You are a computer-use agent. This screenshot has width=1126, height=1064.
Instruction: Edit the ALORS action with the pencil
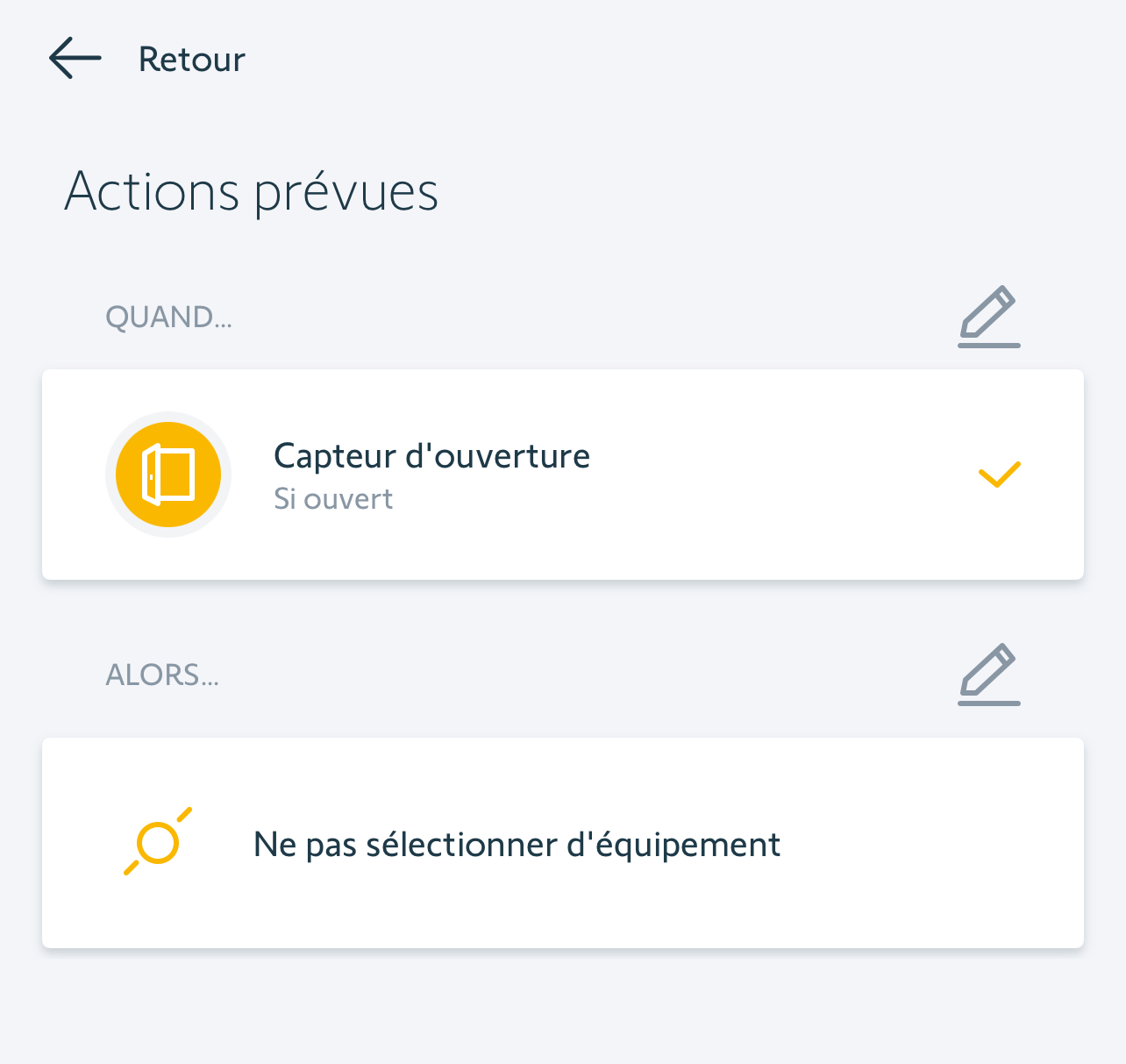[x=988, y=675]
